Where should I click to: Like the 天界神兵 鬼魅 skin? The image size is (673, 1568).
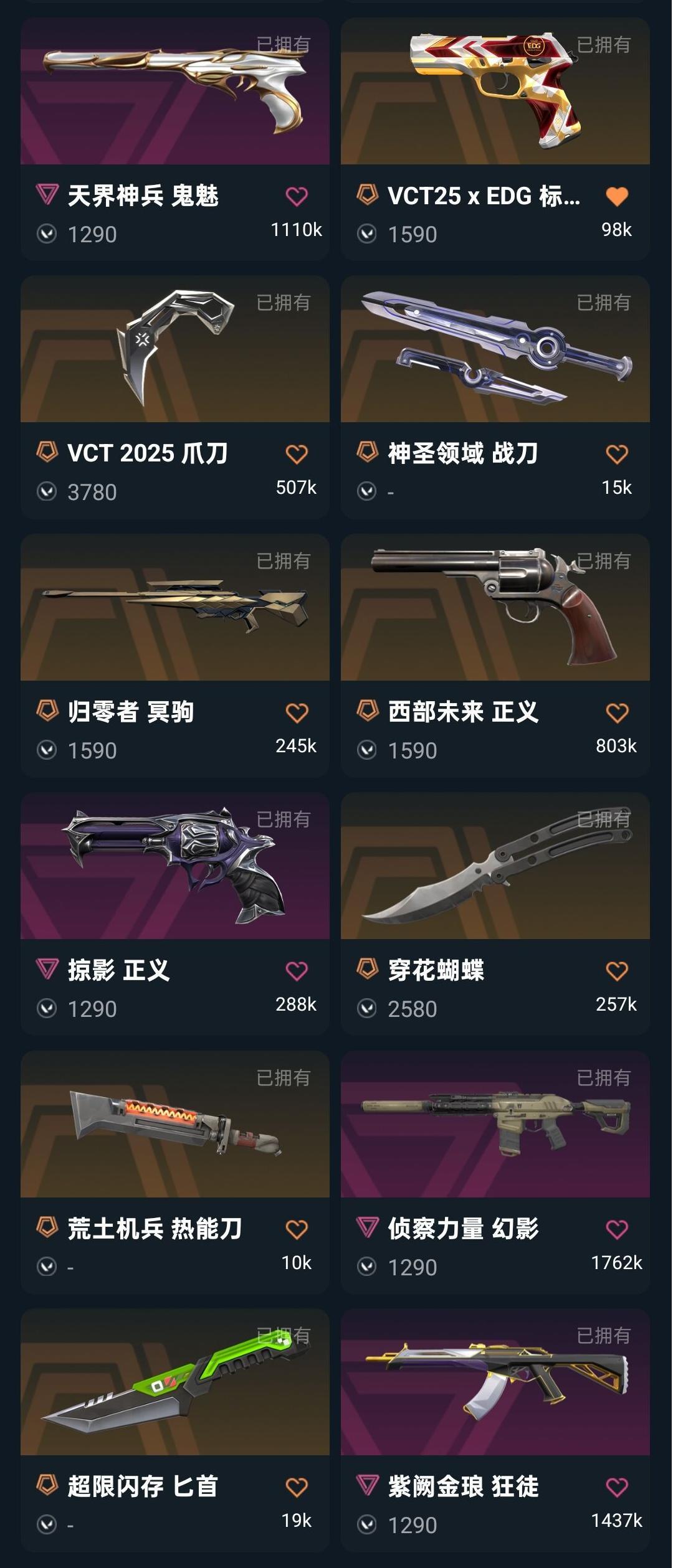[x=297, y=197]
